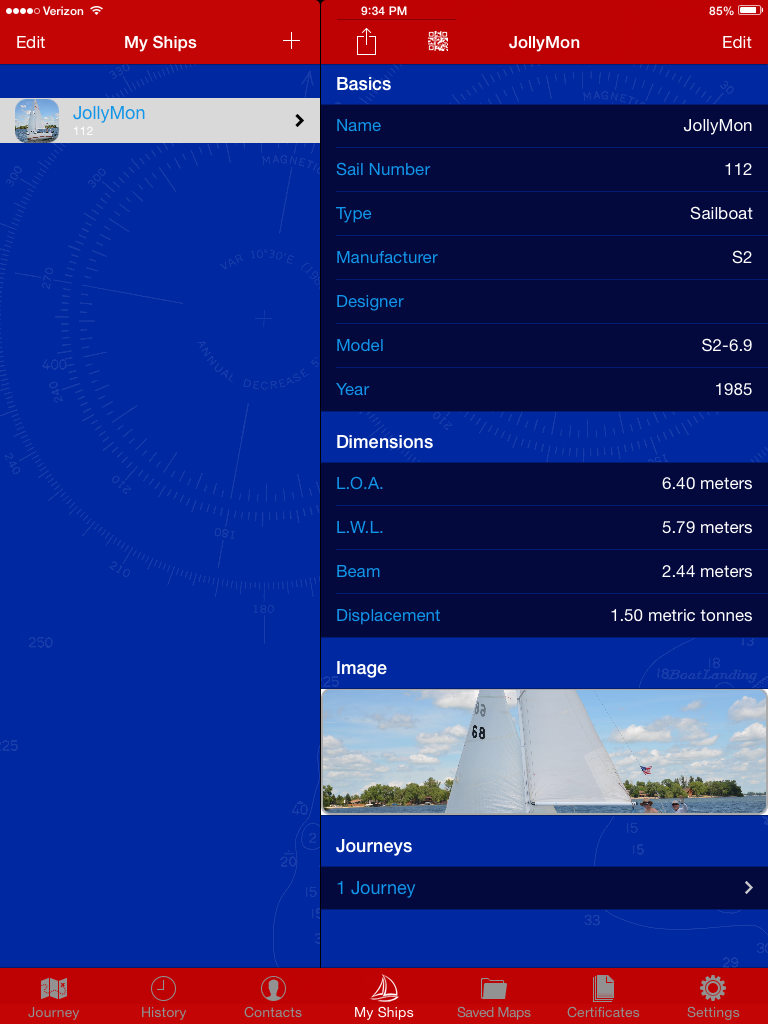768x1024 pixels.
Task: Select the My Ships tab
Action: pyautogui.click(x=384, y=997)
